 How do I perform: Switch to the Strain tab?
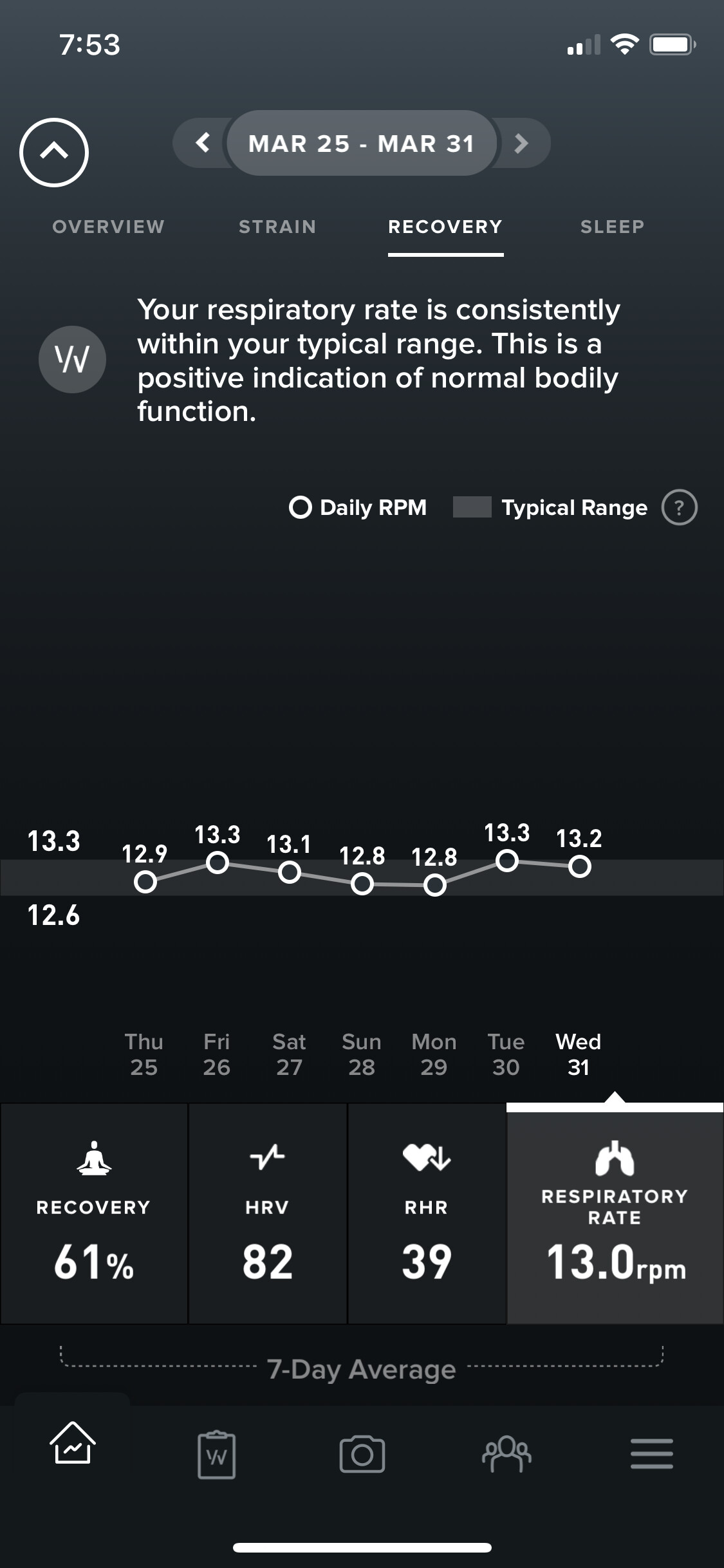coord(277,227)
